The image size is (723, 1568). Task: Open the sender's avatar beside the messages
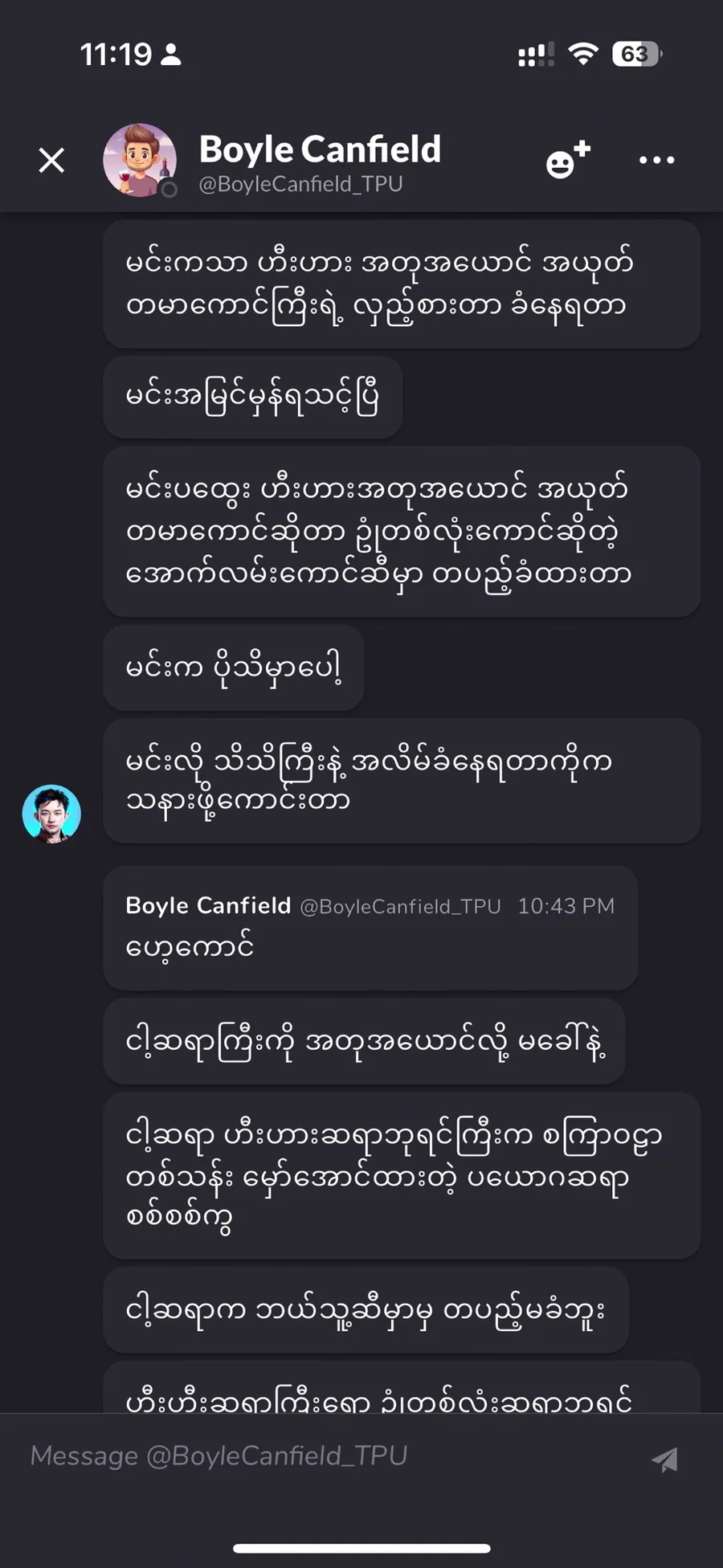click(51, 814)
